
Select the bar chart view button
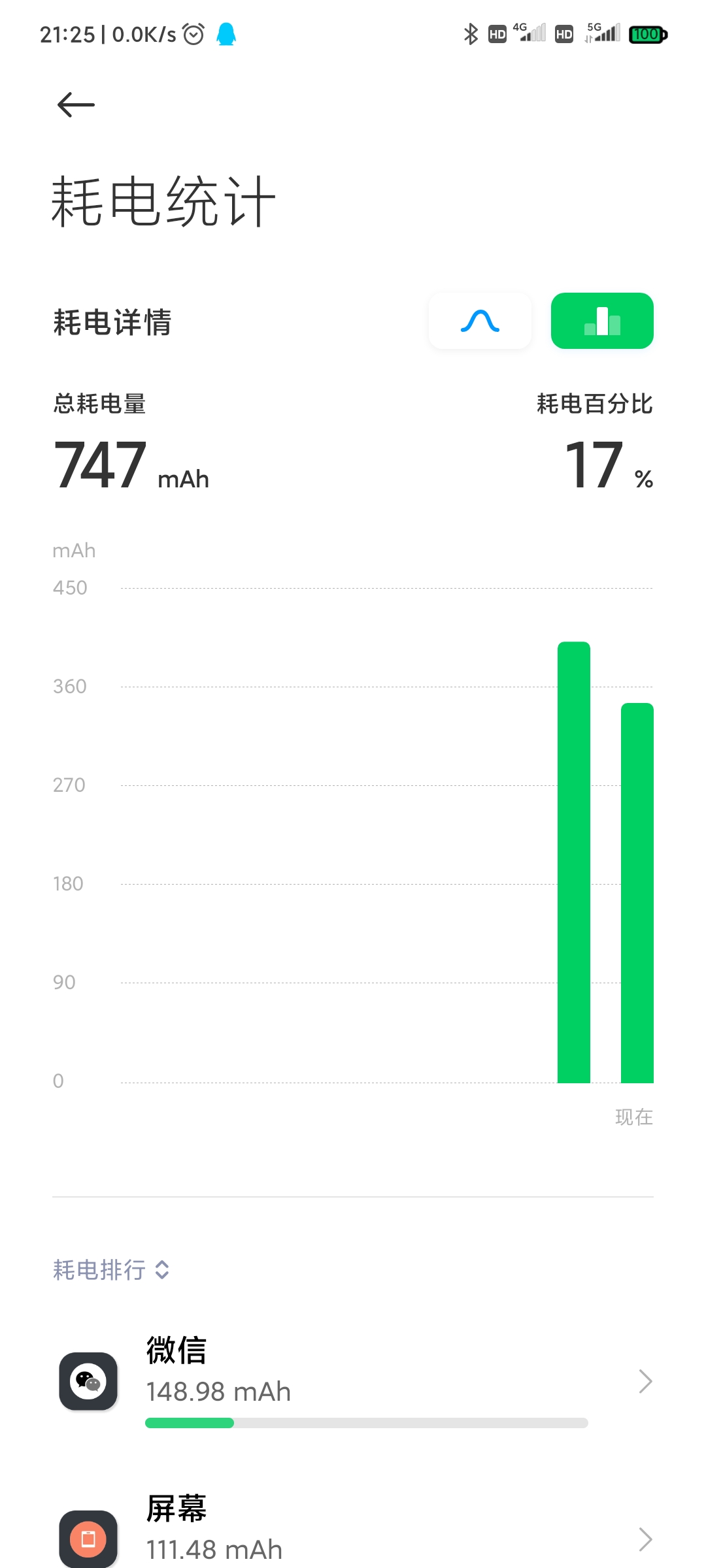(602, 321)
